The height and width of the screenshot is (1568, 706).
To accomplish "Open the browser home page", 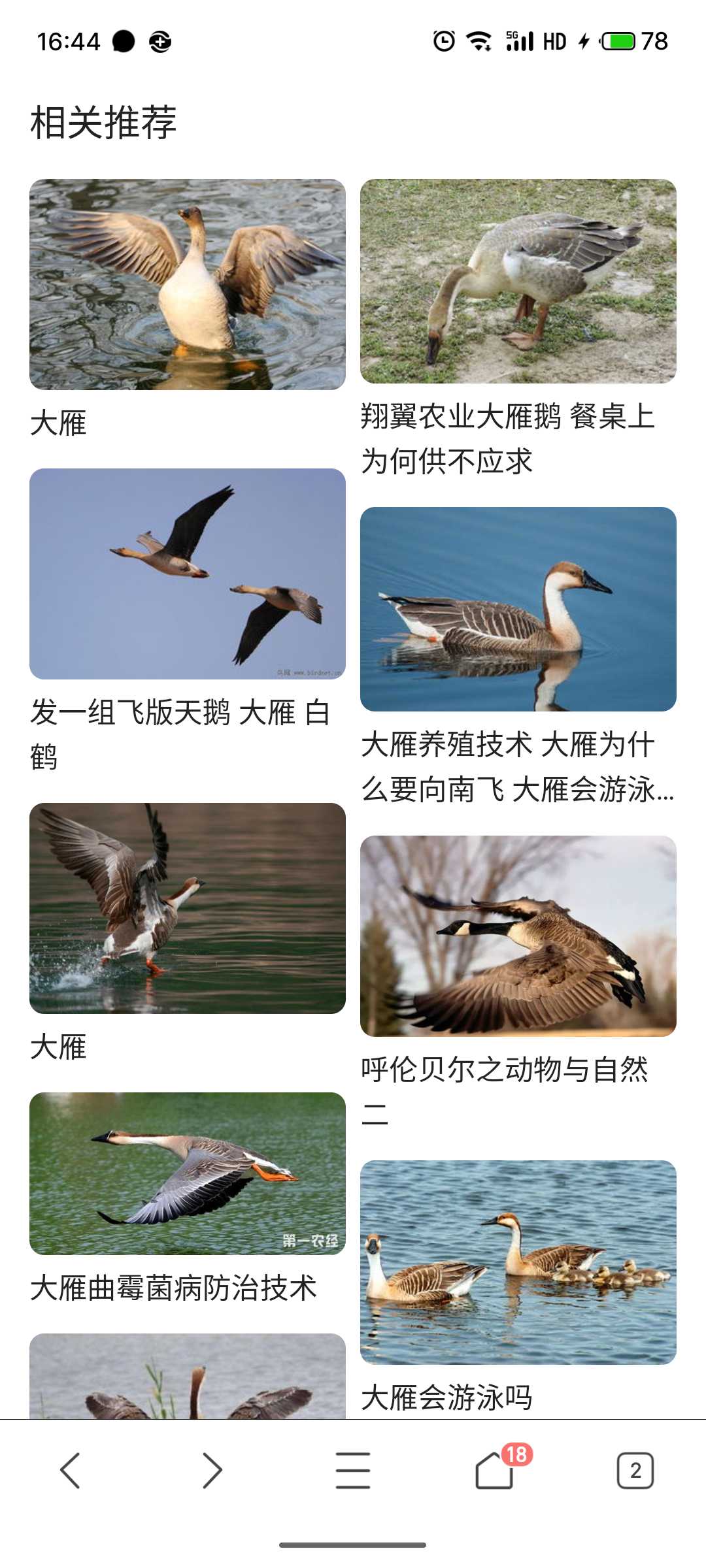I will 495,1471.
